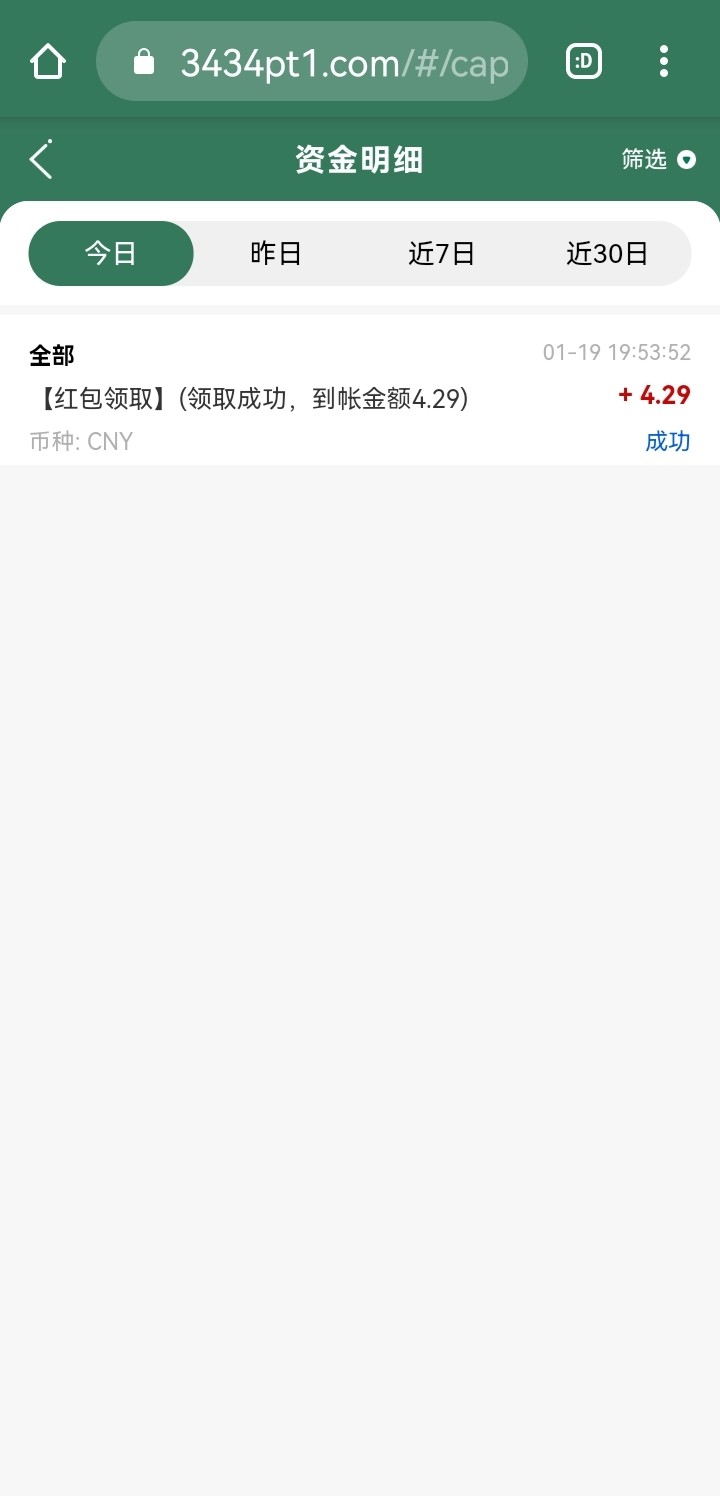Open the browser overflow menu

[664, 62]
